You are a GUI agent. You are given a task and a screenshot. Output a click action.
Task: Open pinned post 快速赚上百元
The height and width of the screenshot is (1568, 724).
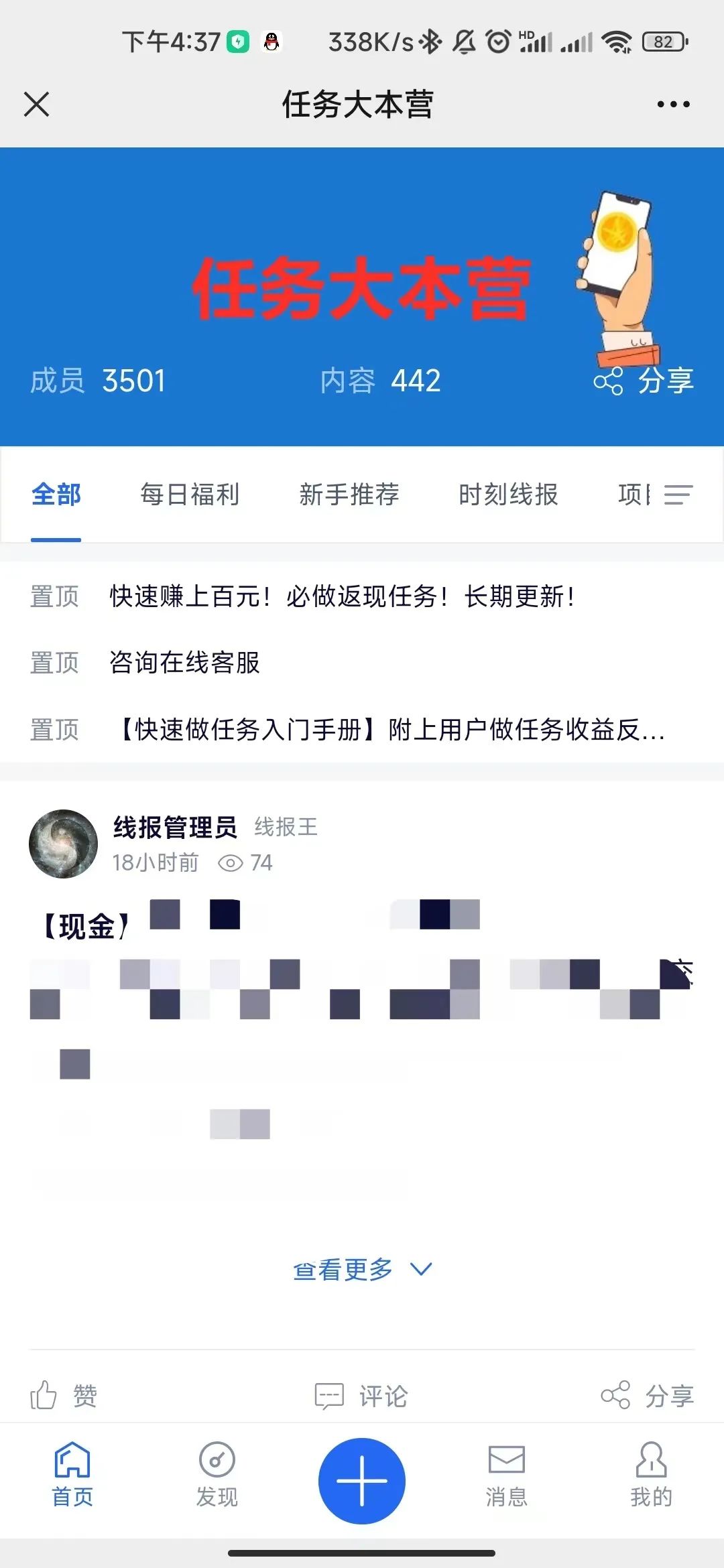click(342, 596)
